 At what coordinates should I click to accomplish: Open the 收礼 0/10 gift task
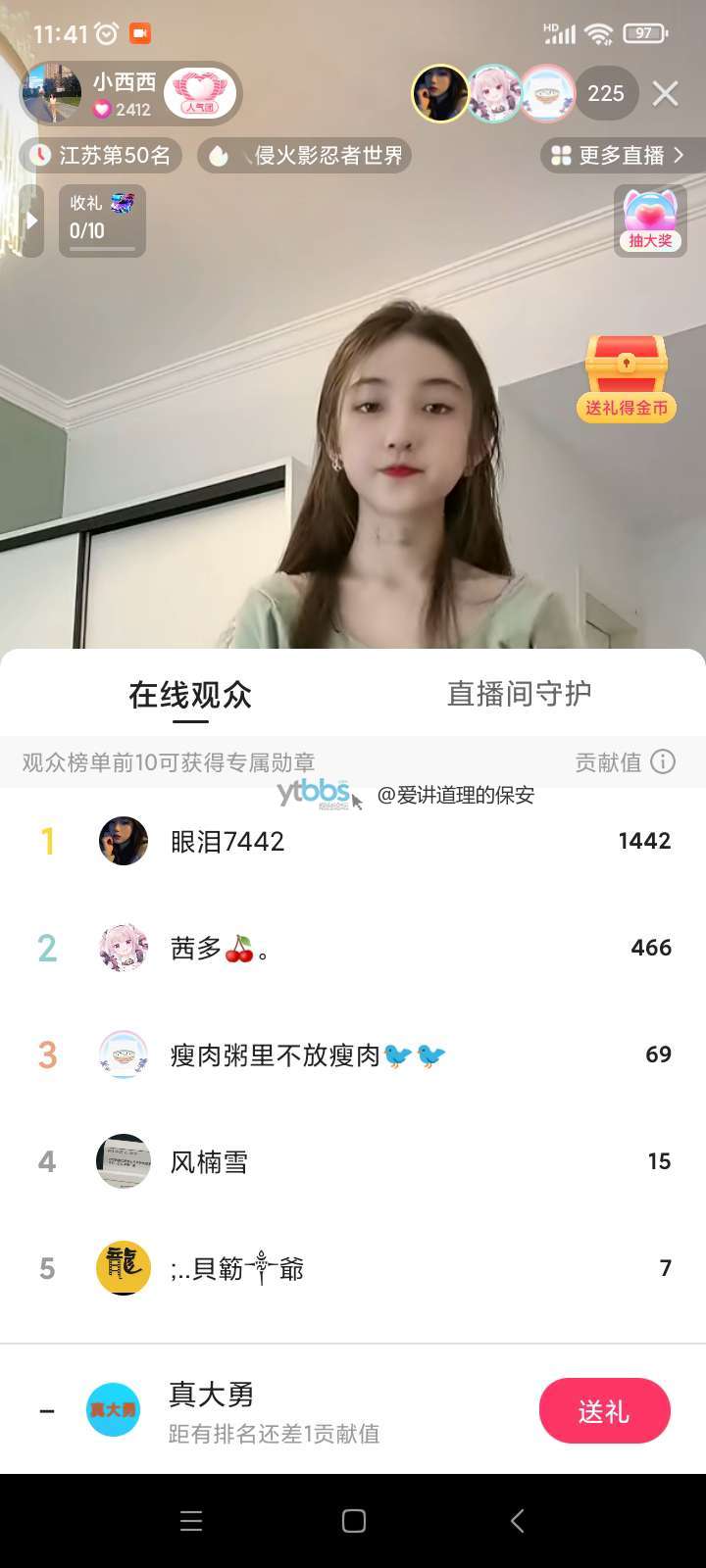(x=102, y=220)
